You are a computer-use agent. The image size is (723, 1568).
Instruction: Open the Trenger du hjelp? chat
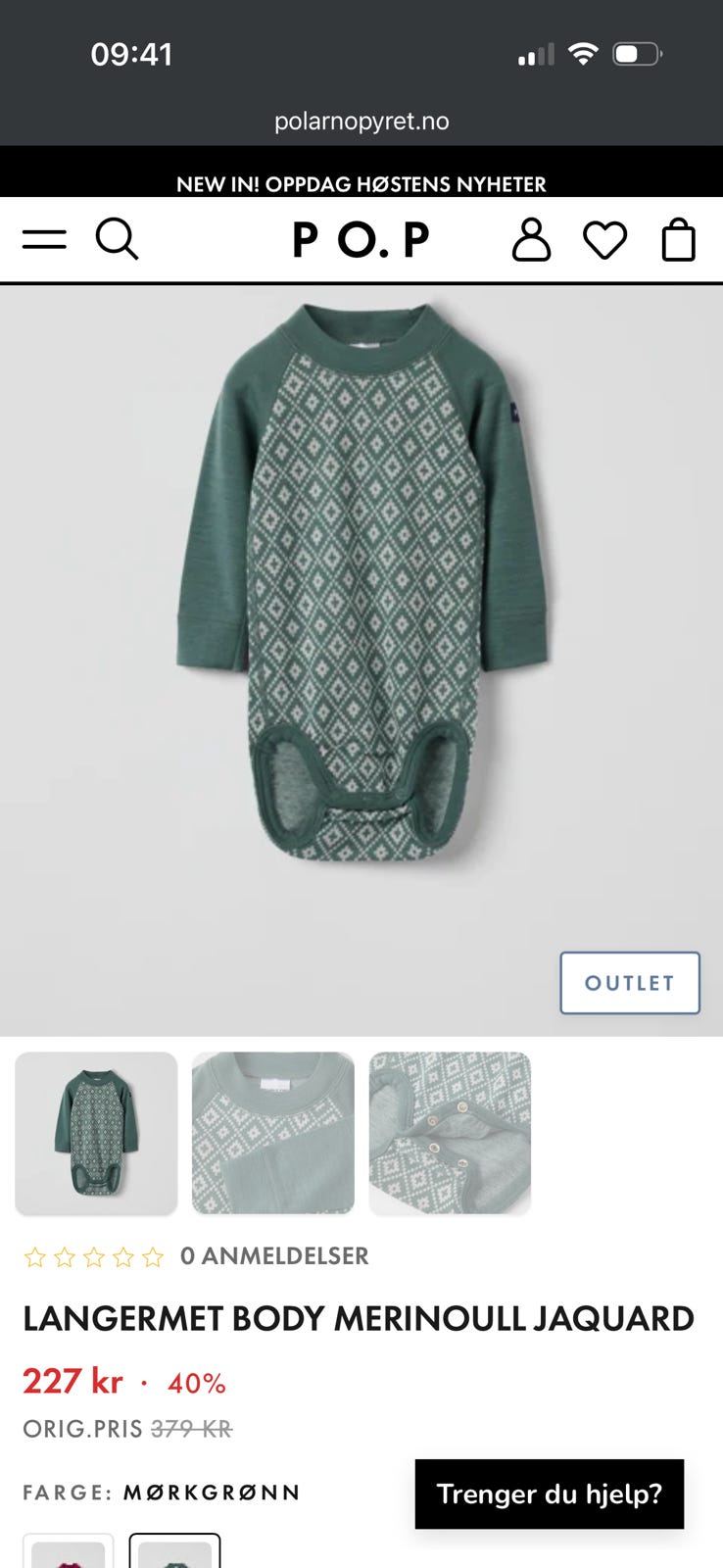click(x=550, y=1494)
